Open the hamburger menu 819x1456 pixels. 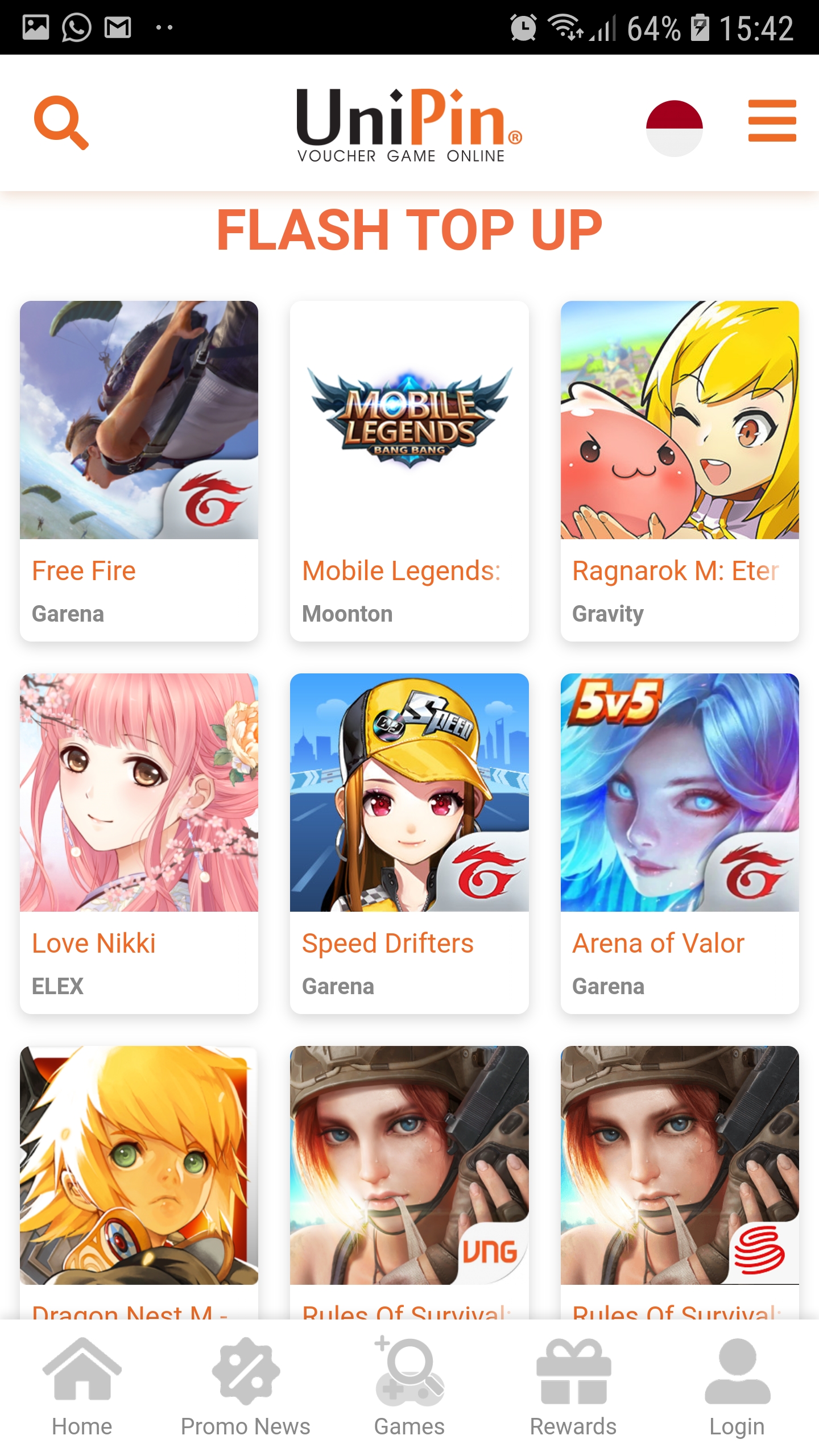tap(772, 121)
